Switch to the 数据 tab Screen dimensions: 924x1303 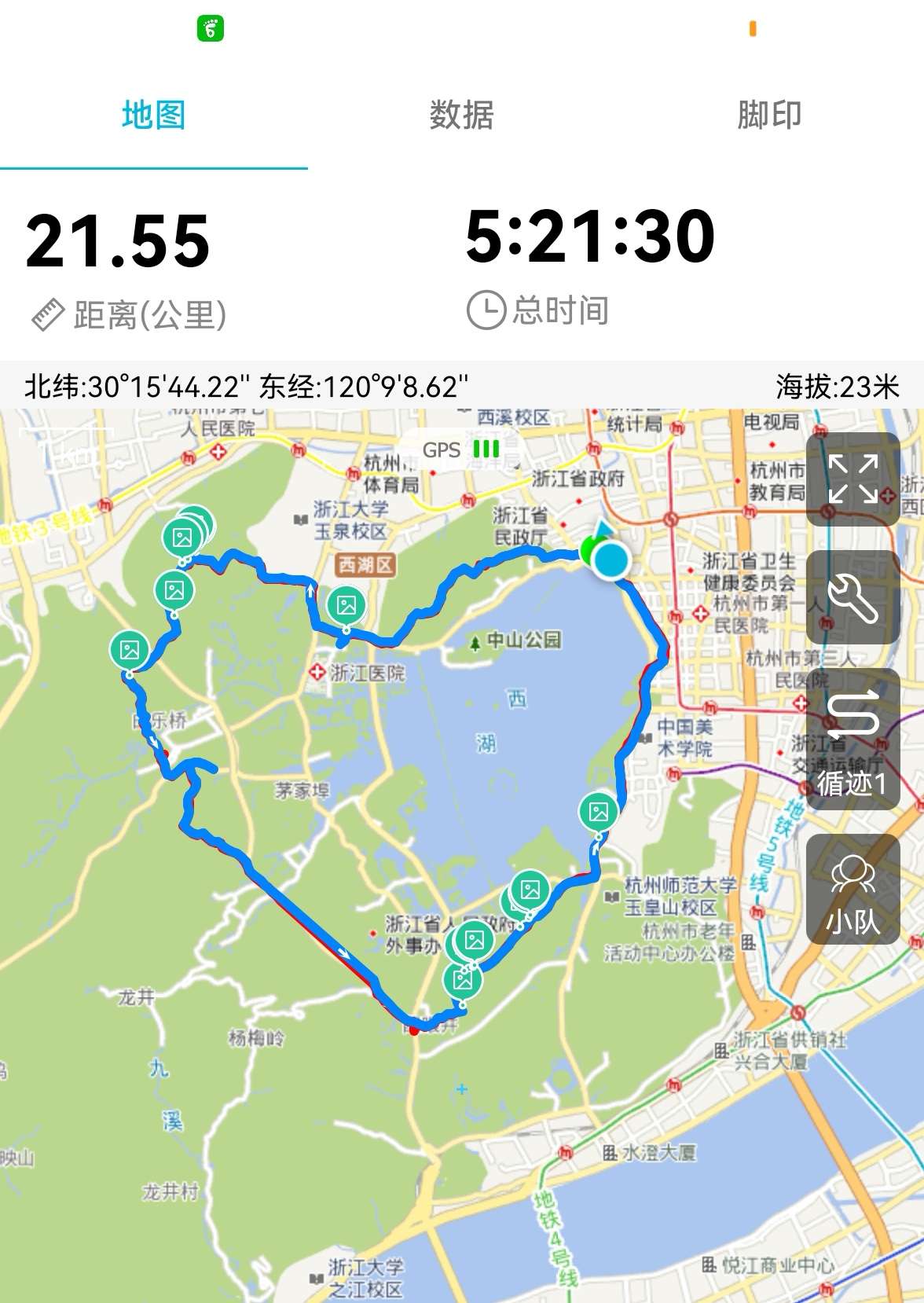pos(461,116)
